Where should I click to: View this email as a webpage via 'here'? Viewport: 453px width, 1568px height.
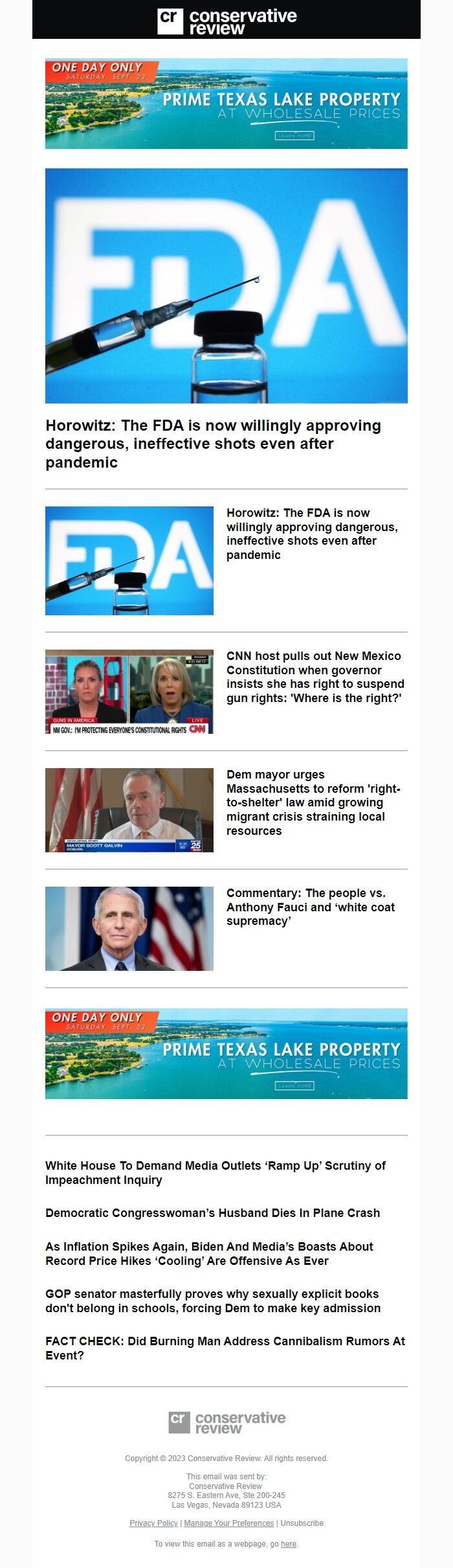pos(289,1544)
